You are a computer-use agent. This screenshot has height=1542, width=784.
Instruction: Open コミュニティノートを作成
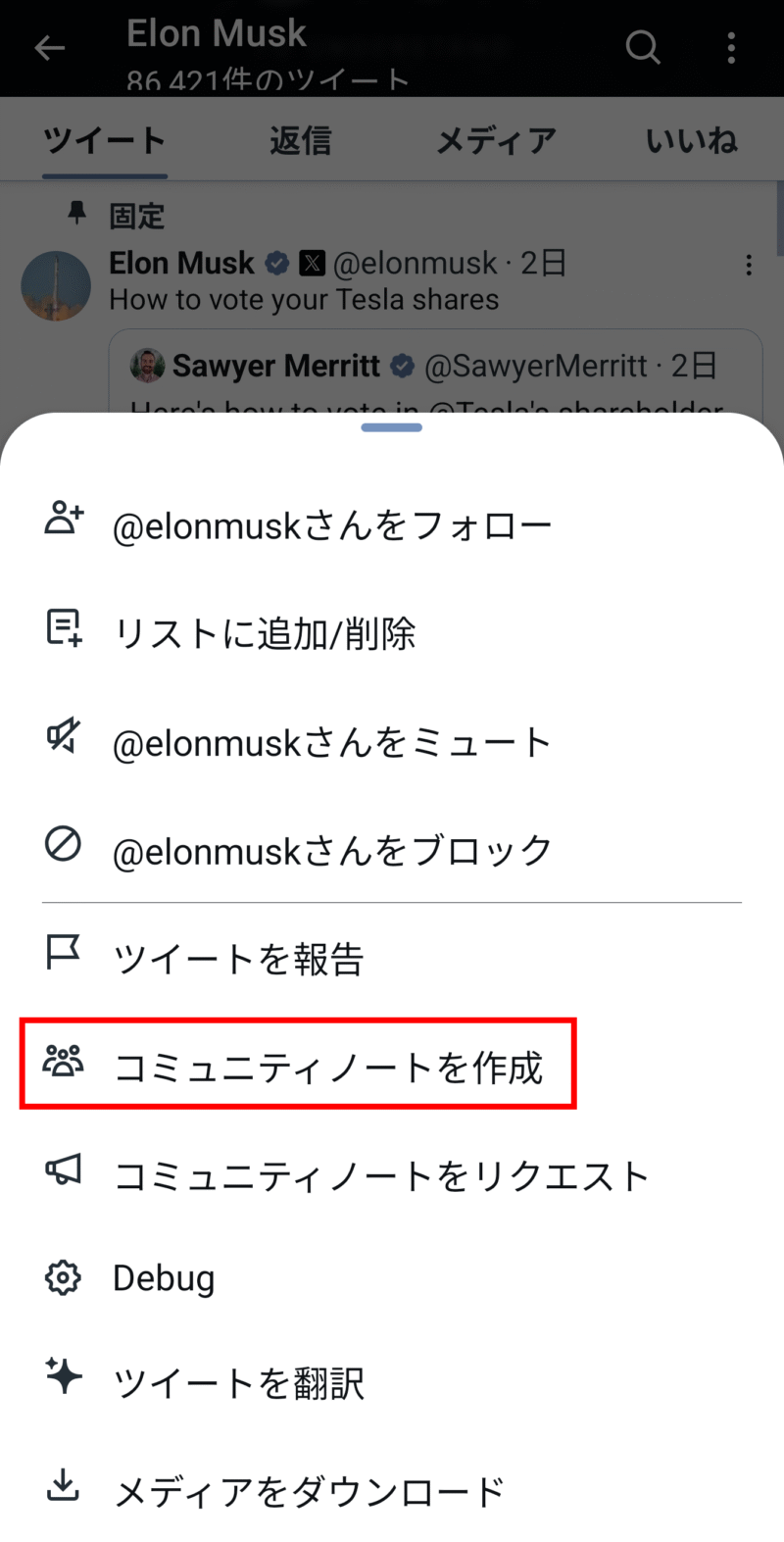coord(327,1067)
